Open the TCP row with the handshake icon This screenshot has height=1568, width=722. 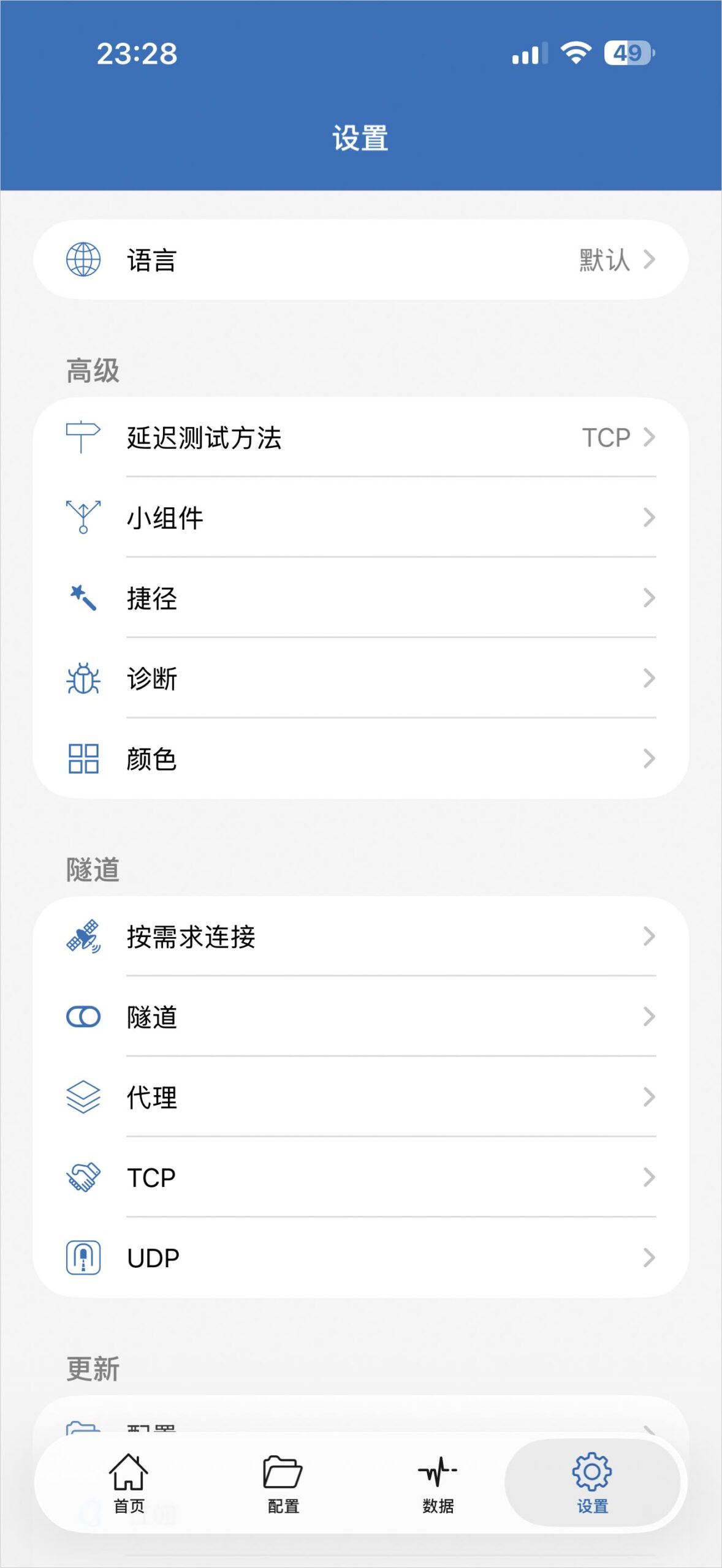tap(360, 1178)
